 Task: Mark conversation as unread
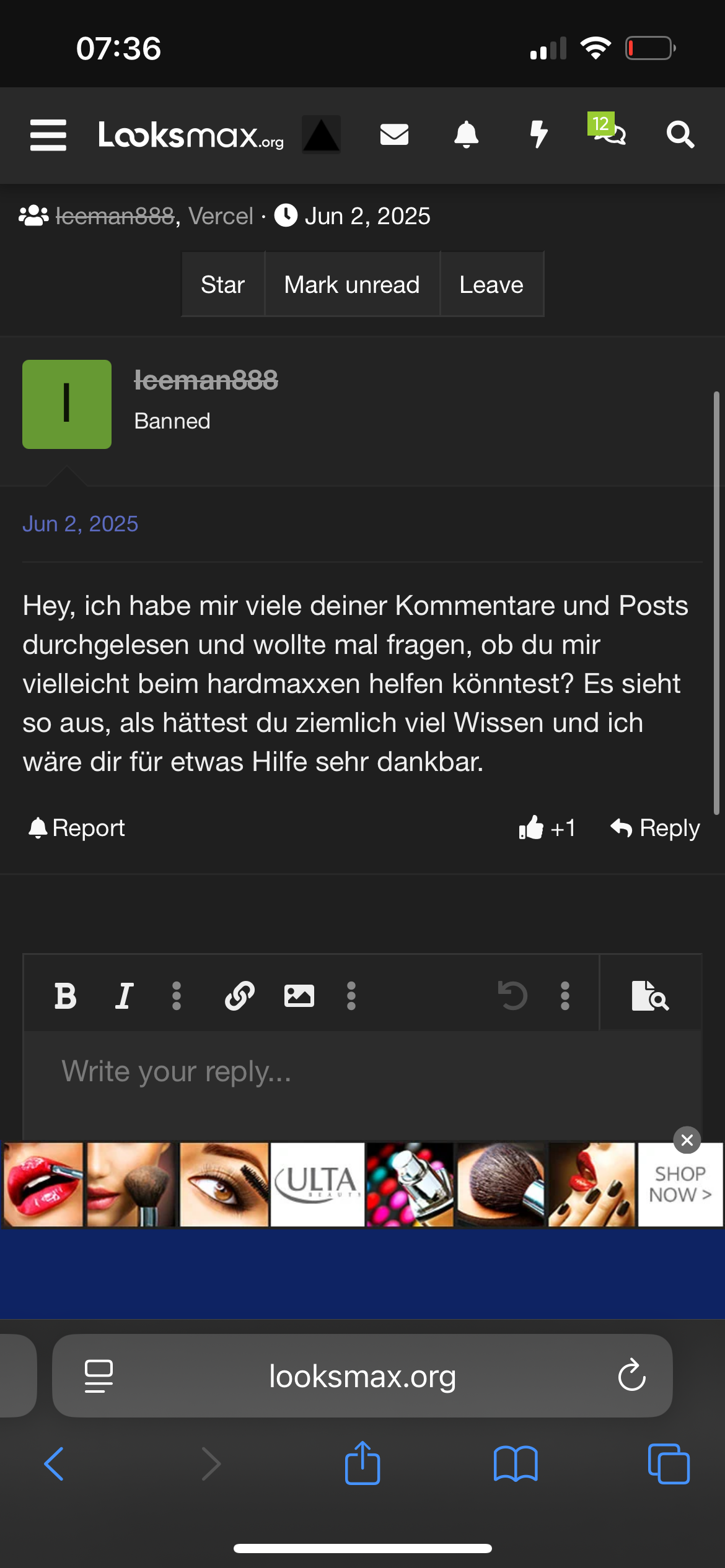(x=352, y=285)
